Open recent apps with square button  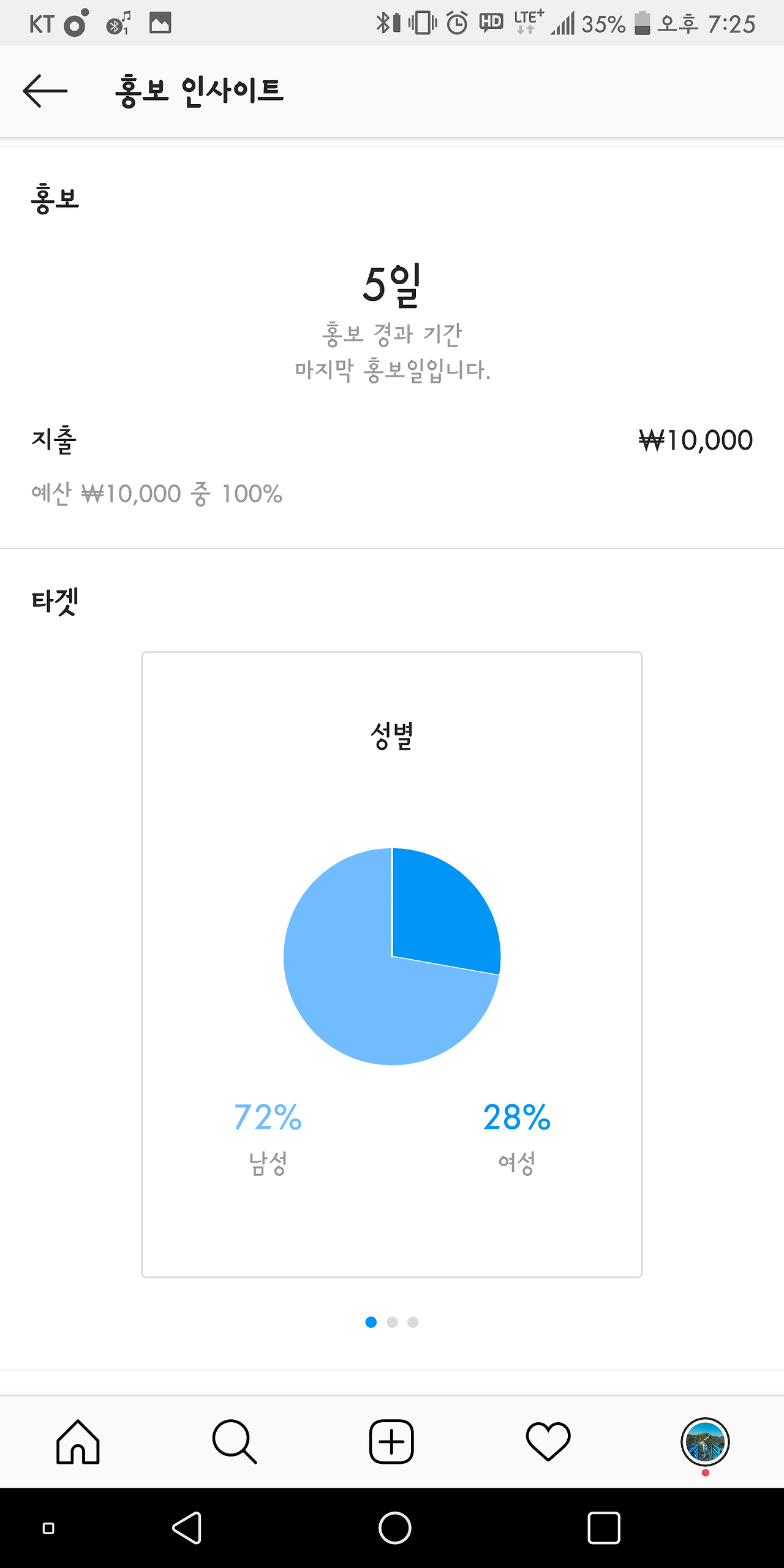click(x=604, y=1528)
